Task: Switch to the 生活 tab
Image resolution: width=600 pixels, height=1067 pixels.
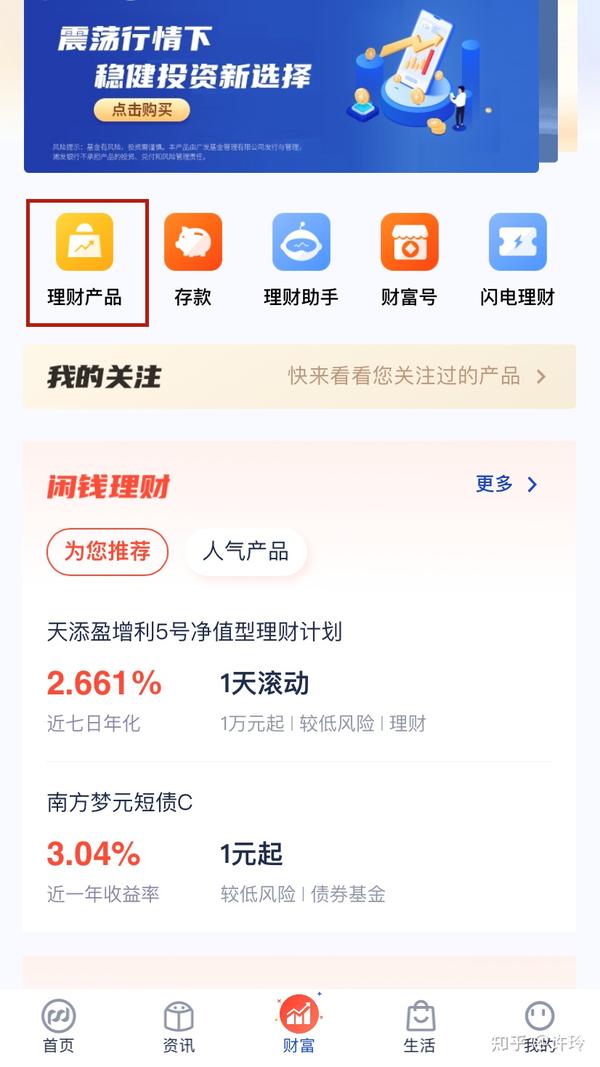Action: (x=420, y=1027)
